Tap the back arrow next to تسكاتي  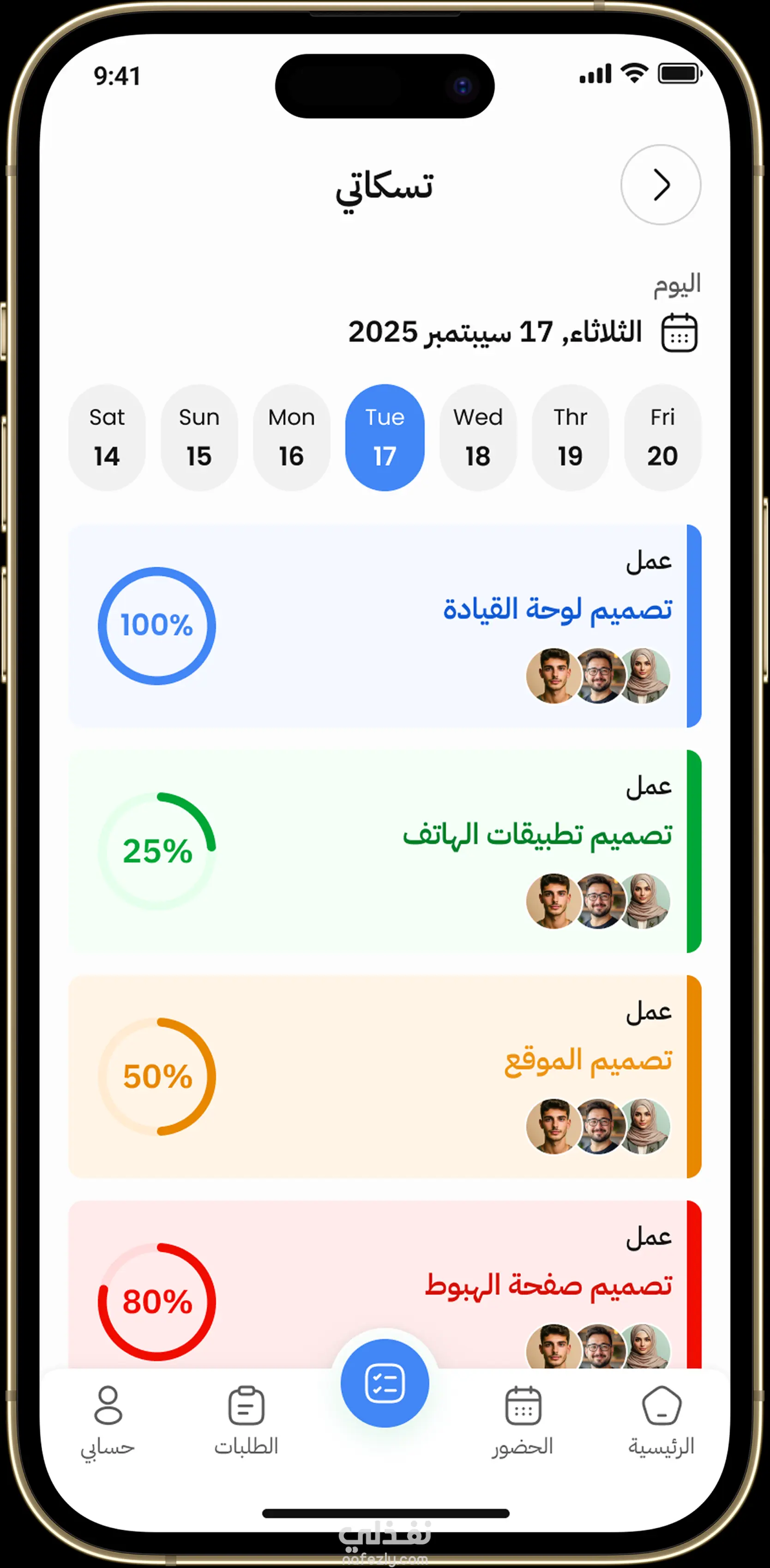[x=661, y=184]
